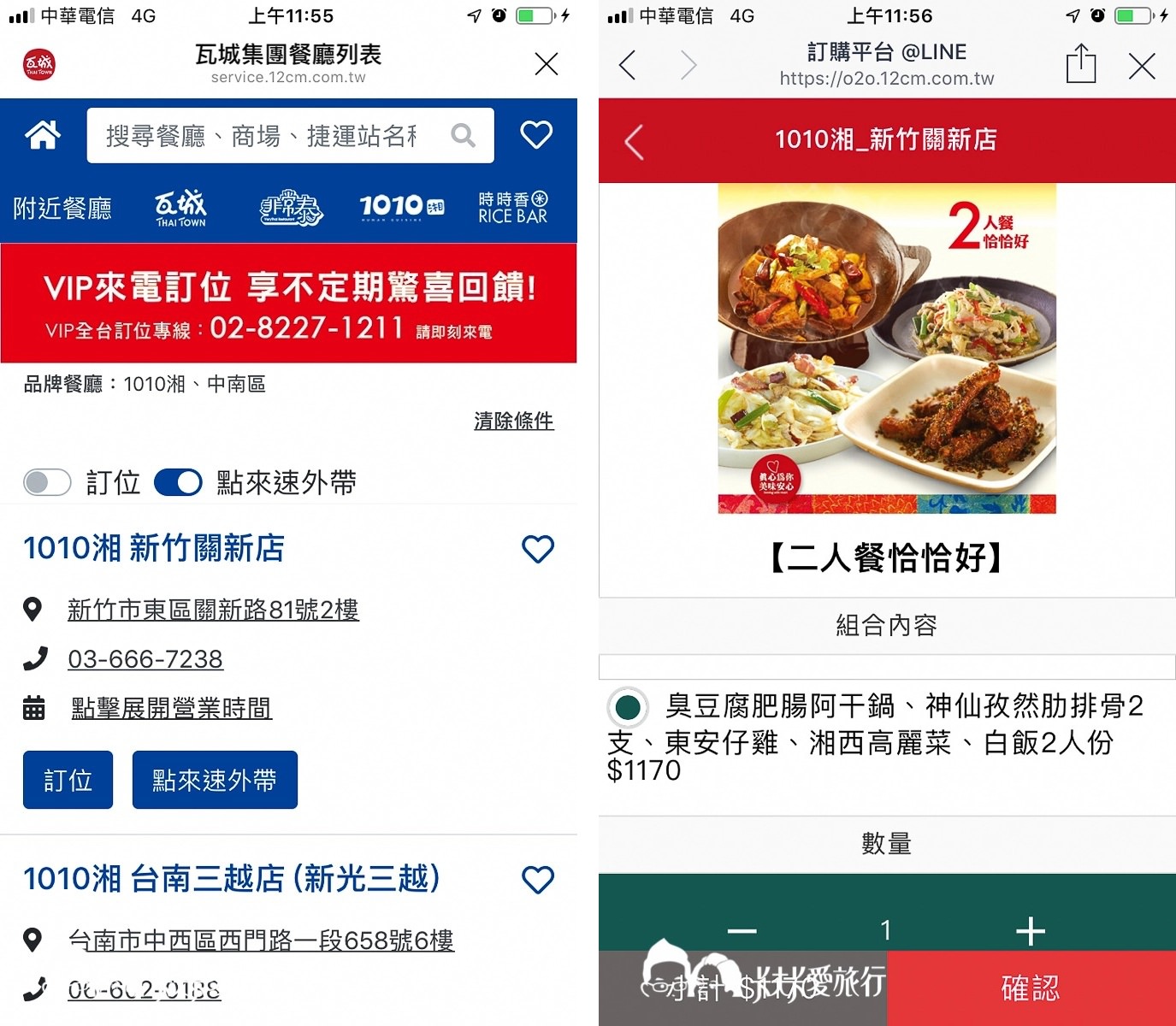Expand 點擊展開營業時間
This screenshot has width=1176, height=1026.
click(171, 708)
